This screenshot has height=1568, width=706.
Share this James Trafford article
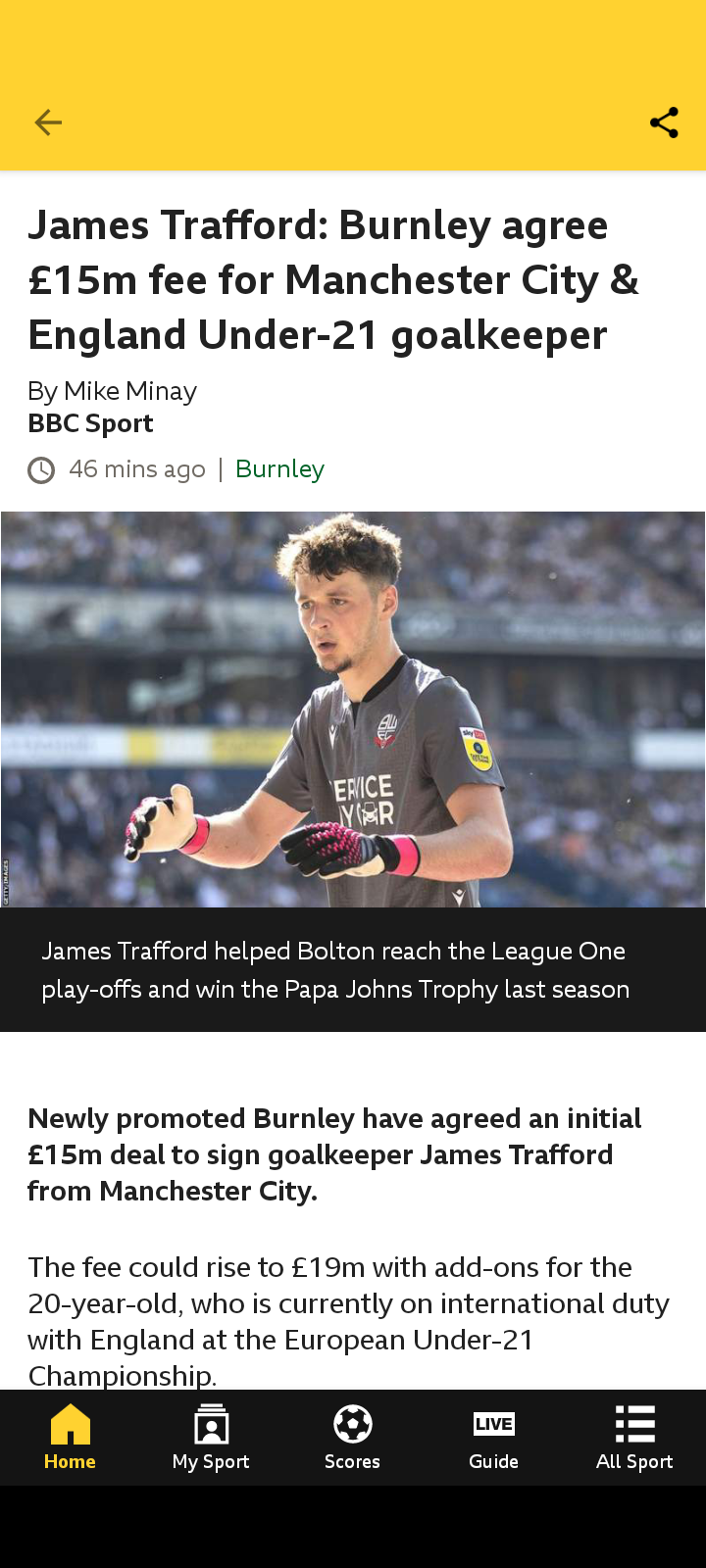coord(664,122)
